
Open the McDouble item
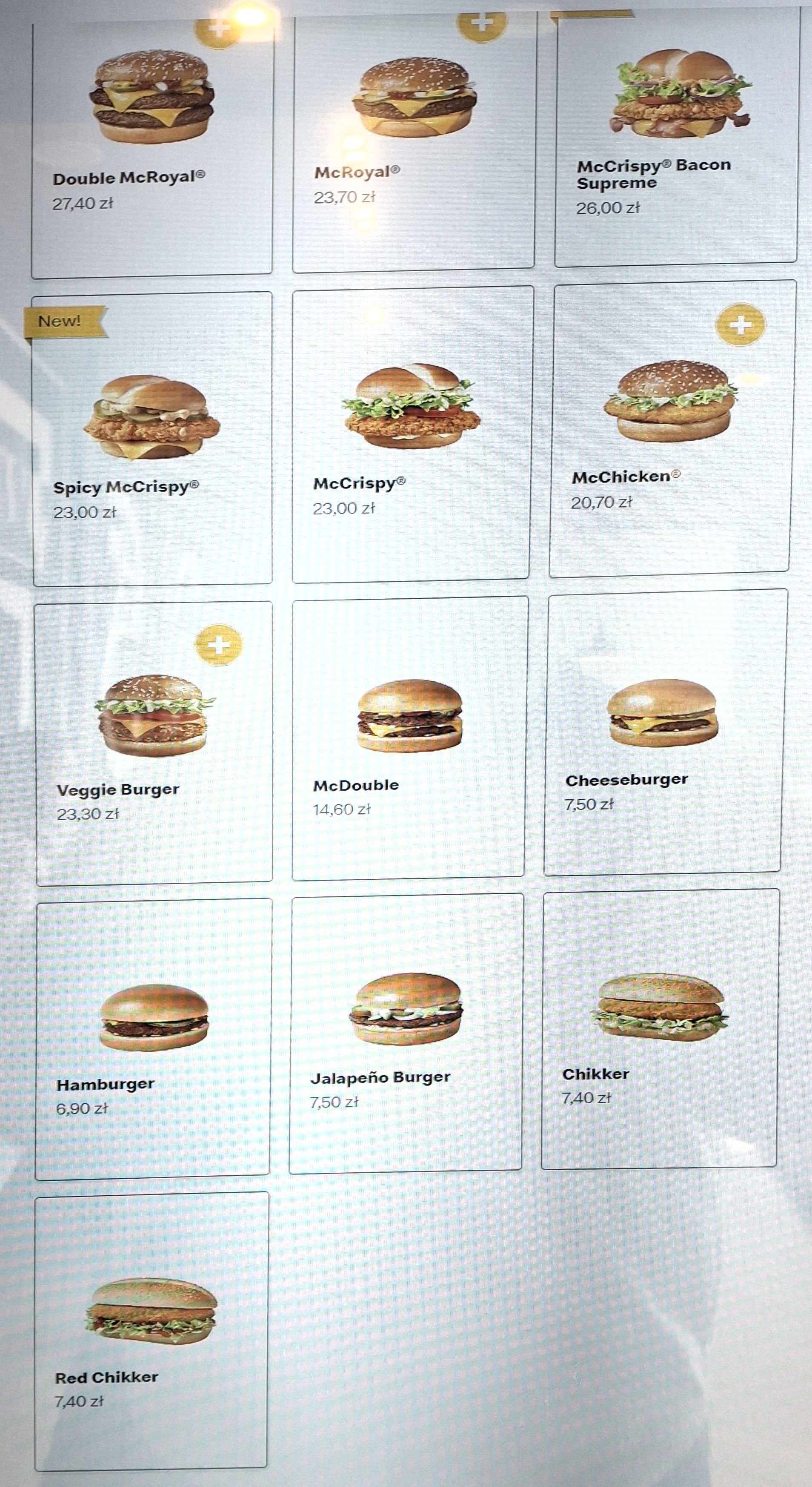coord(409,739)
